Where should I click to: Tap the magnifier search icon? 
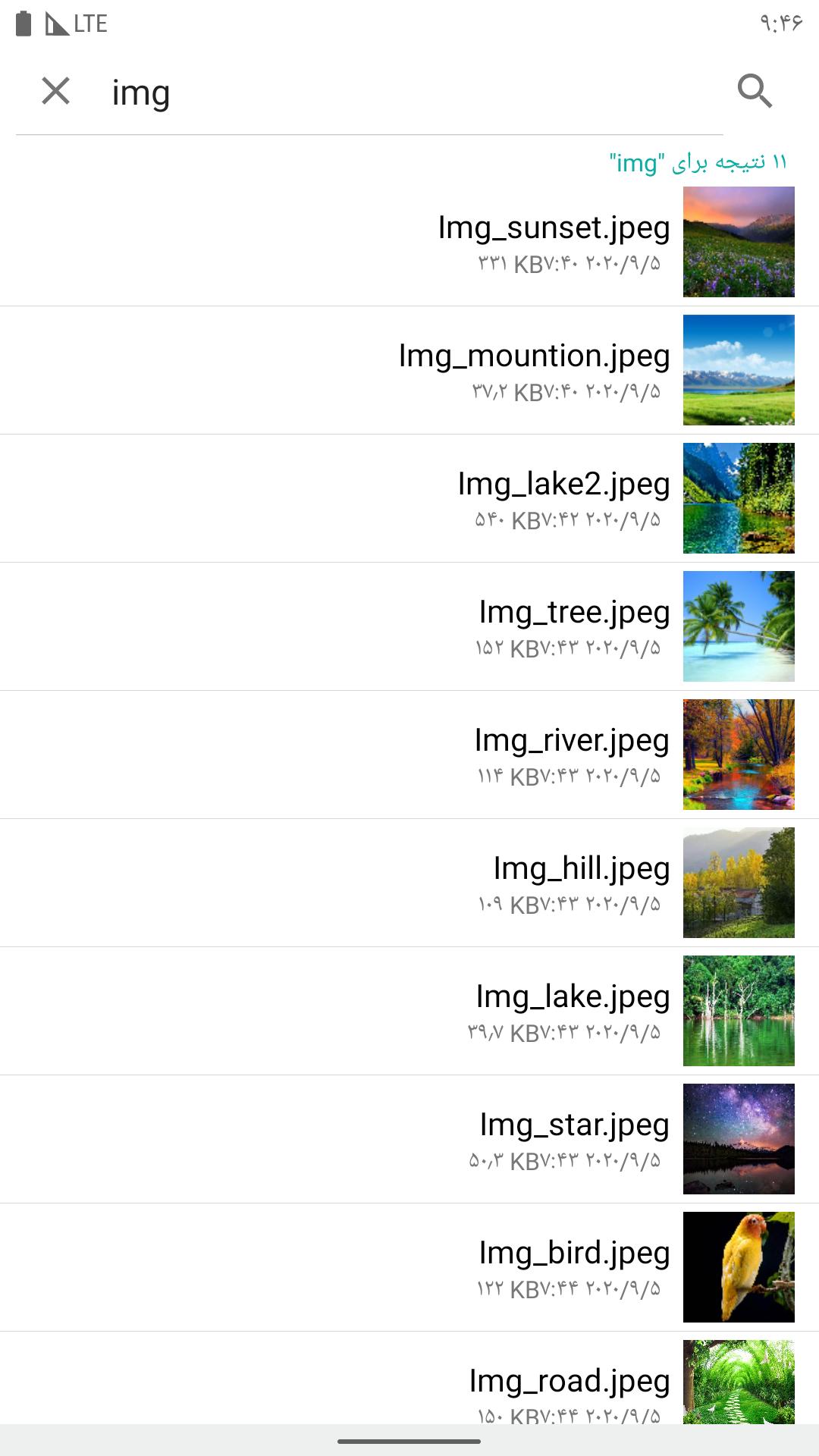tap(755, 92)
